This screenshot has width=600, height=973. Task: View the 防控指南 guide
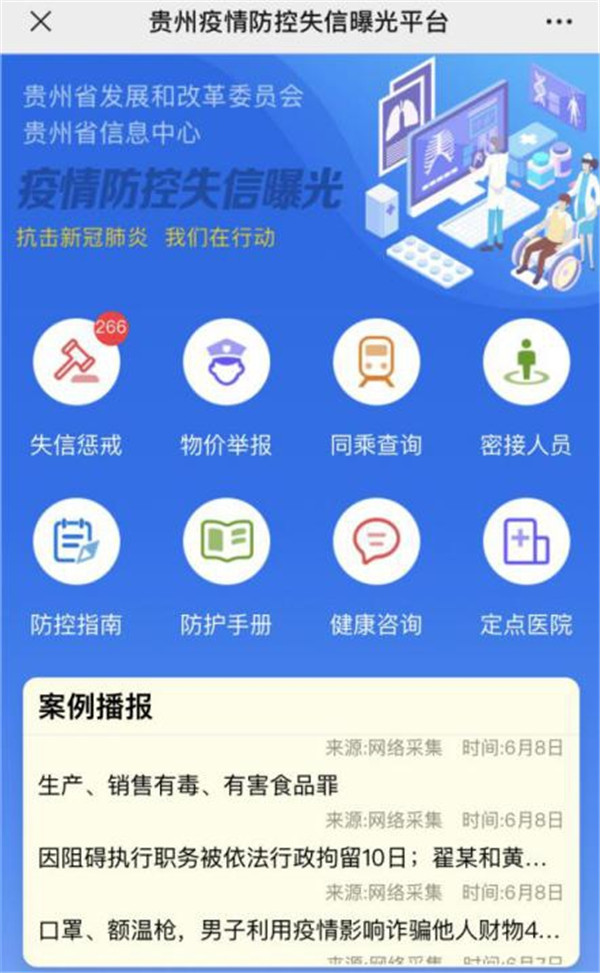[77, 542]
